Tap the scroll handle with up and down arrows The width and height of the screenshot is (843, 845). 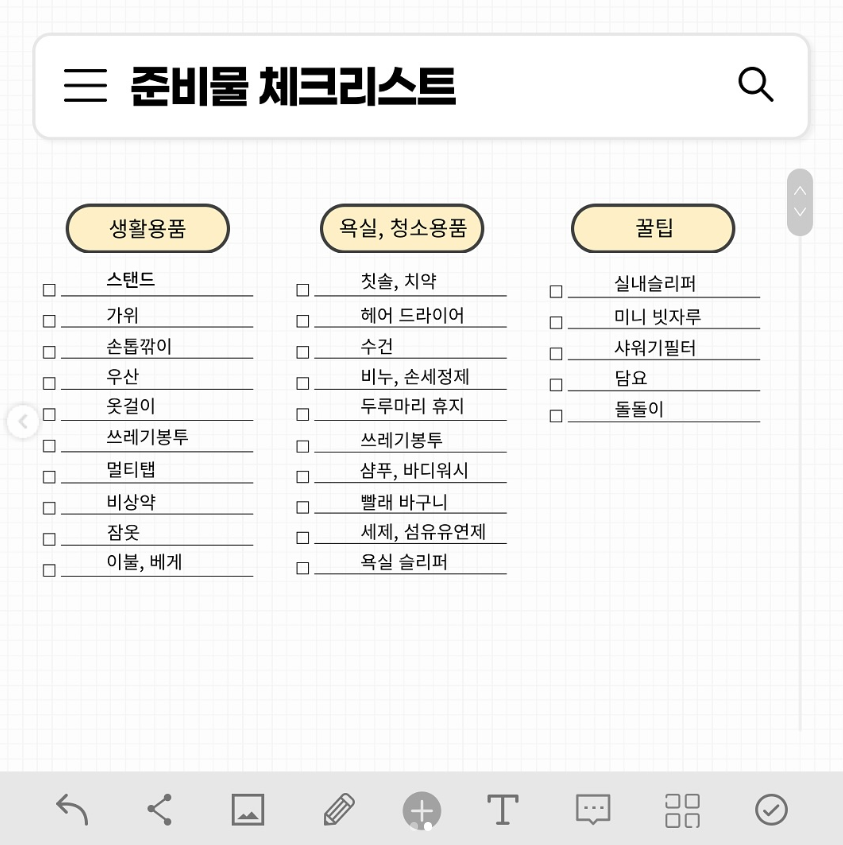pos(800,202)
